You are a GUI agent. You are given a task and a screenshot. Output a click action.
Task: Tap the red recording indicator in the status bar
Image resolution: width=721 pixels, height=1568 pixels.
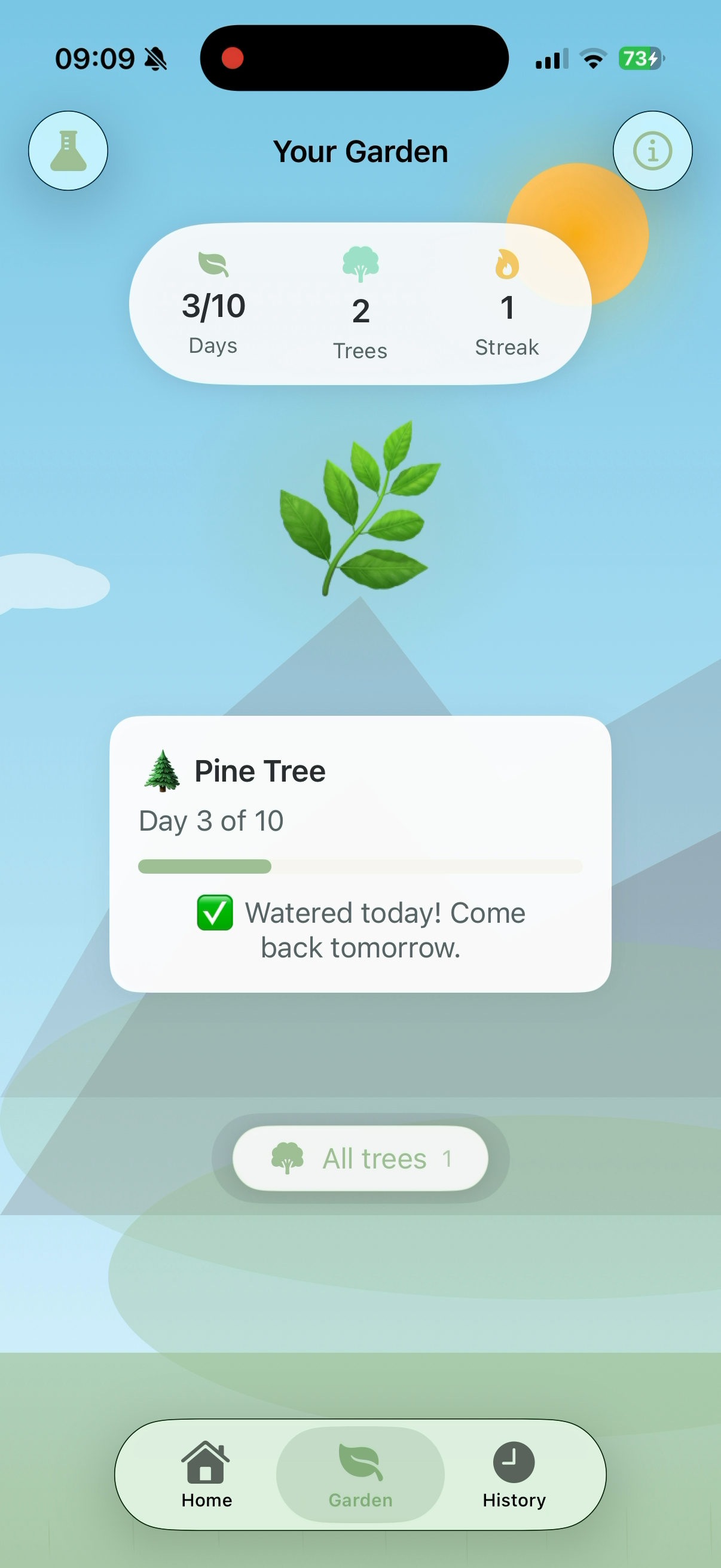pyautogui.click(x=232, y=58)
